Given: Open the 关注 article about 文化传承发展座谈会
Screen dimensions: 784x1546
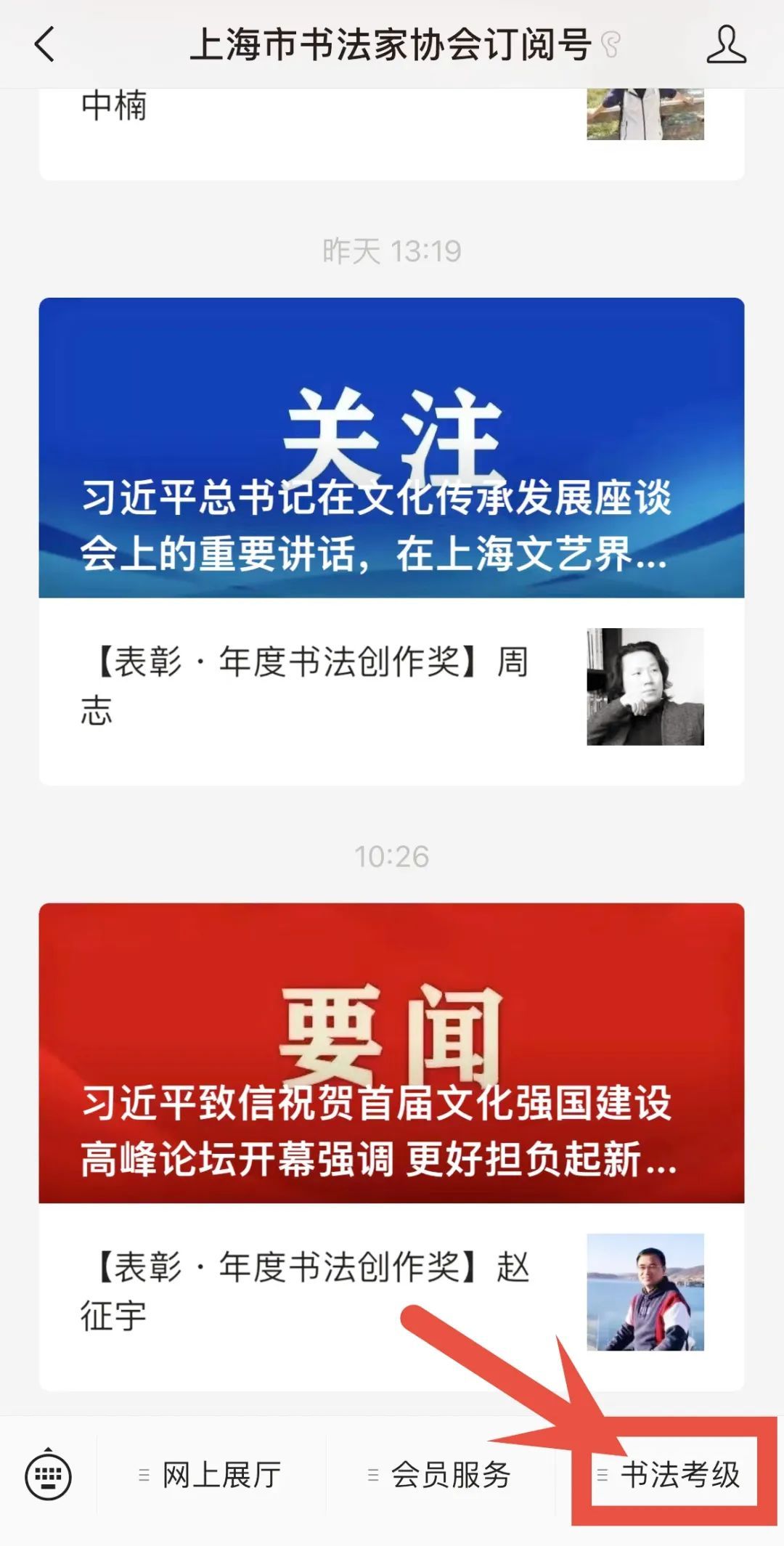Looking at the screenshot, I should (391, 448).
